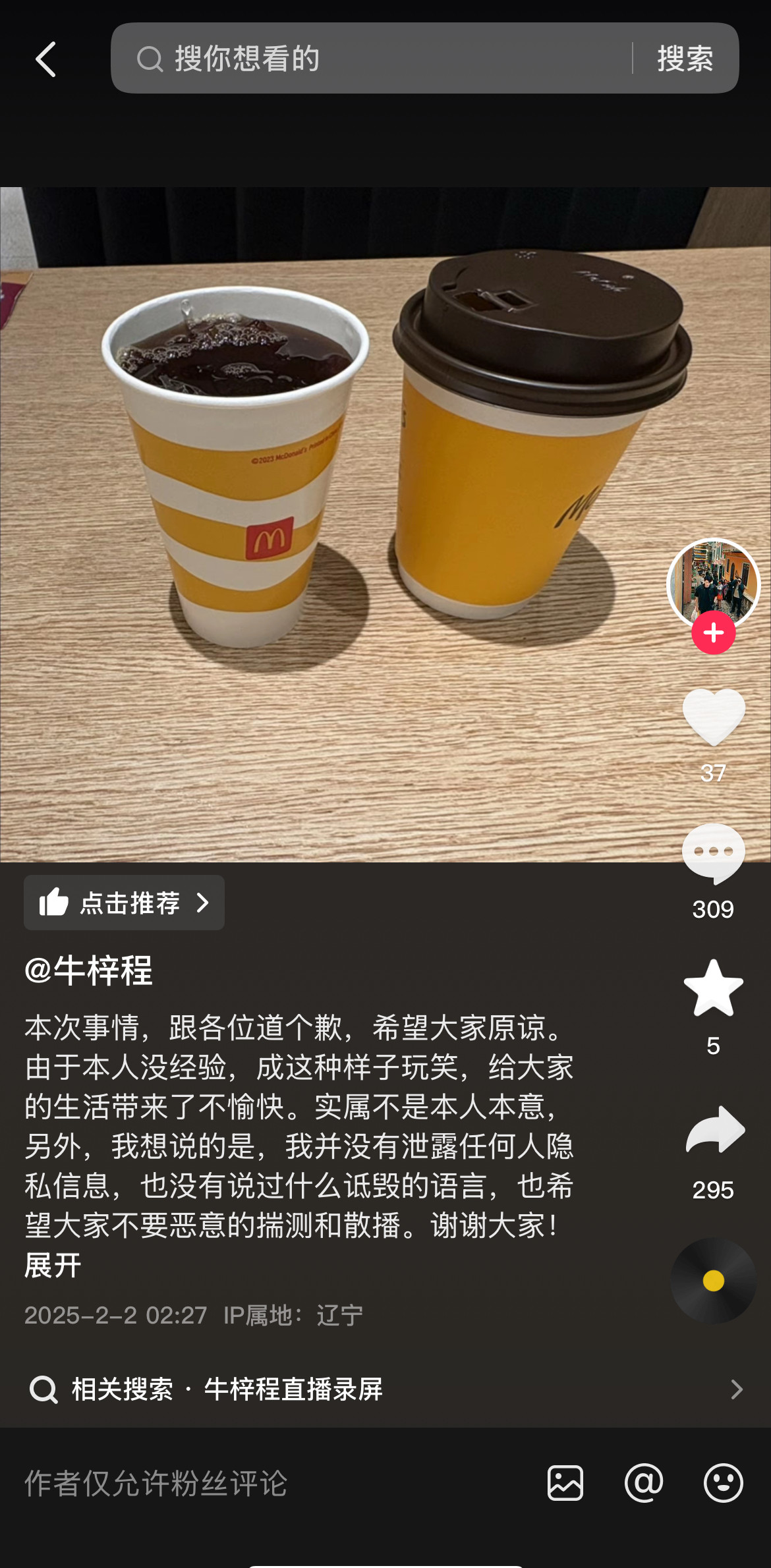This screenshot has width=771, height=1568.
Task: Share this post via the arrow icon
Action: [x=714, y=1130]
